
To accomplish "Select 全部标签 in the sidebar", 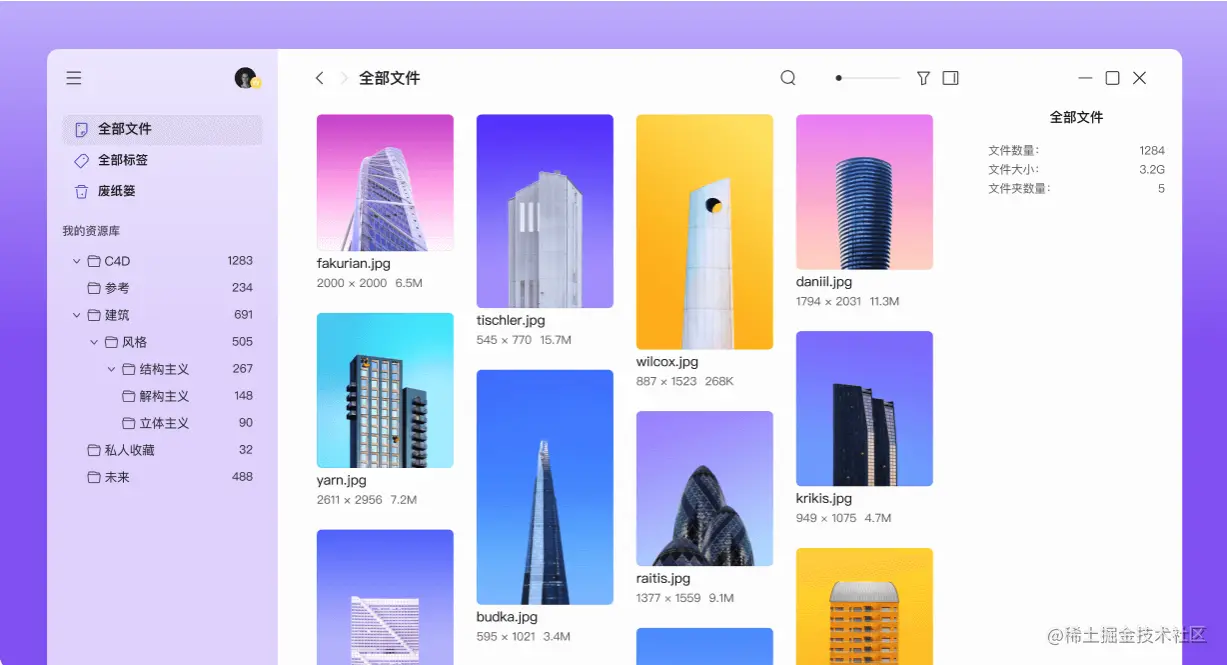I will click(x=122, y=160).
